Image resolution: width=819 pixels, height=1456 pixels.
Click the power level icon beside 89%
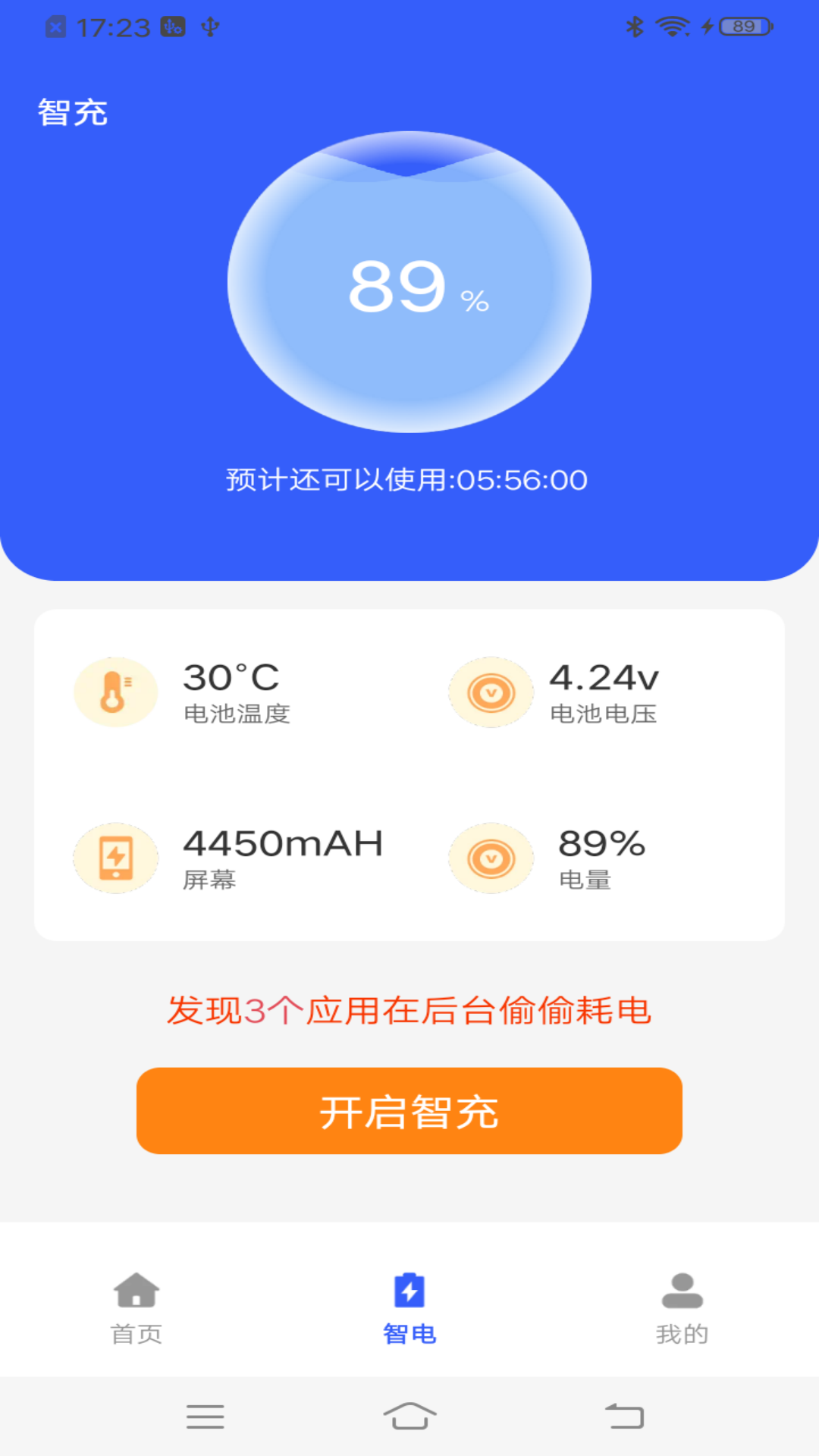pyautogui.click(x=491, y=858)
